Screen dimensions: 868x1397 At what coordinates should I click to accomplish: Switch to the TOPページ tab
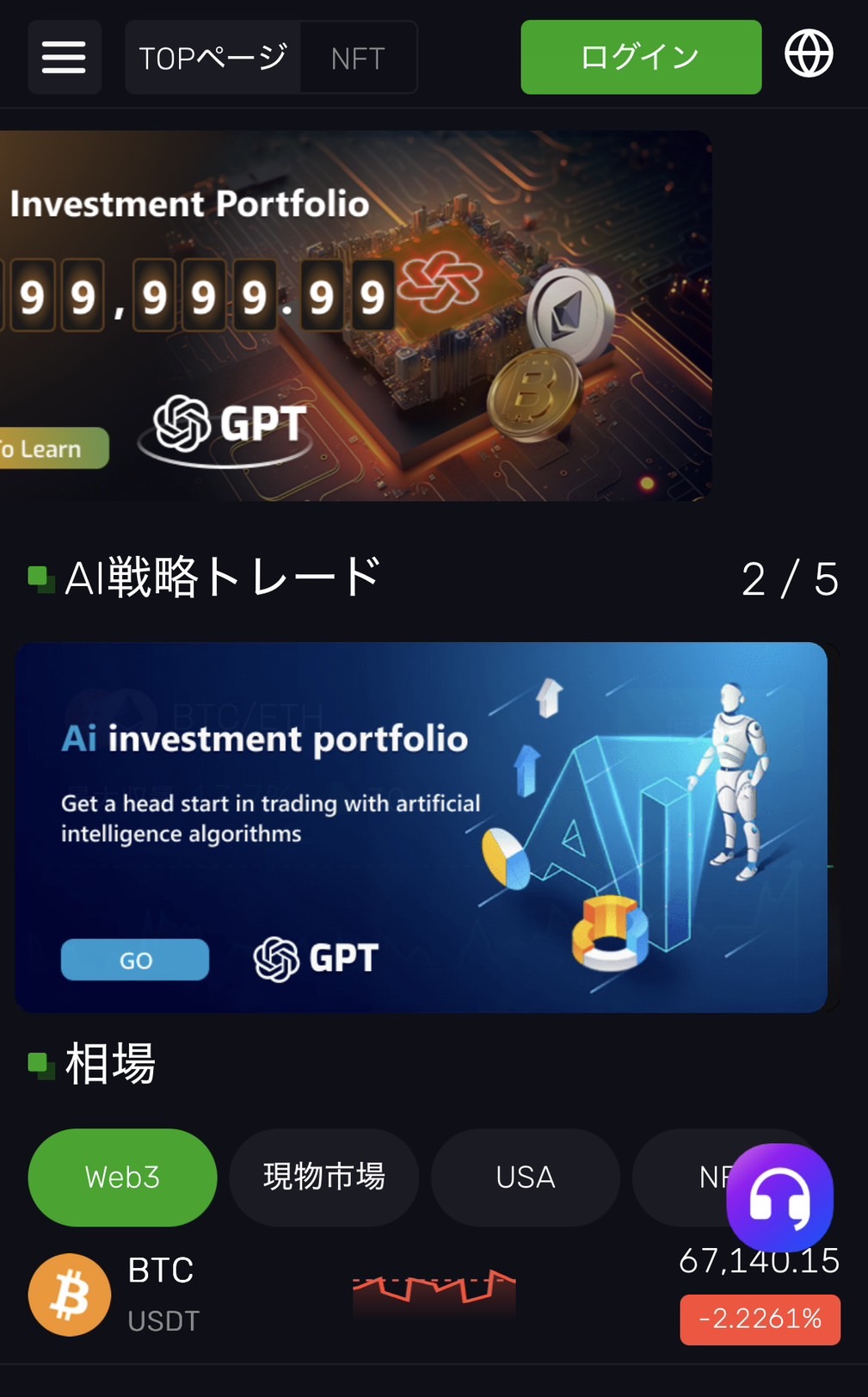212,58
